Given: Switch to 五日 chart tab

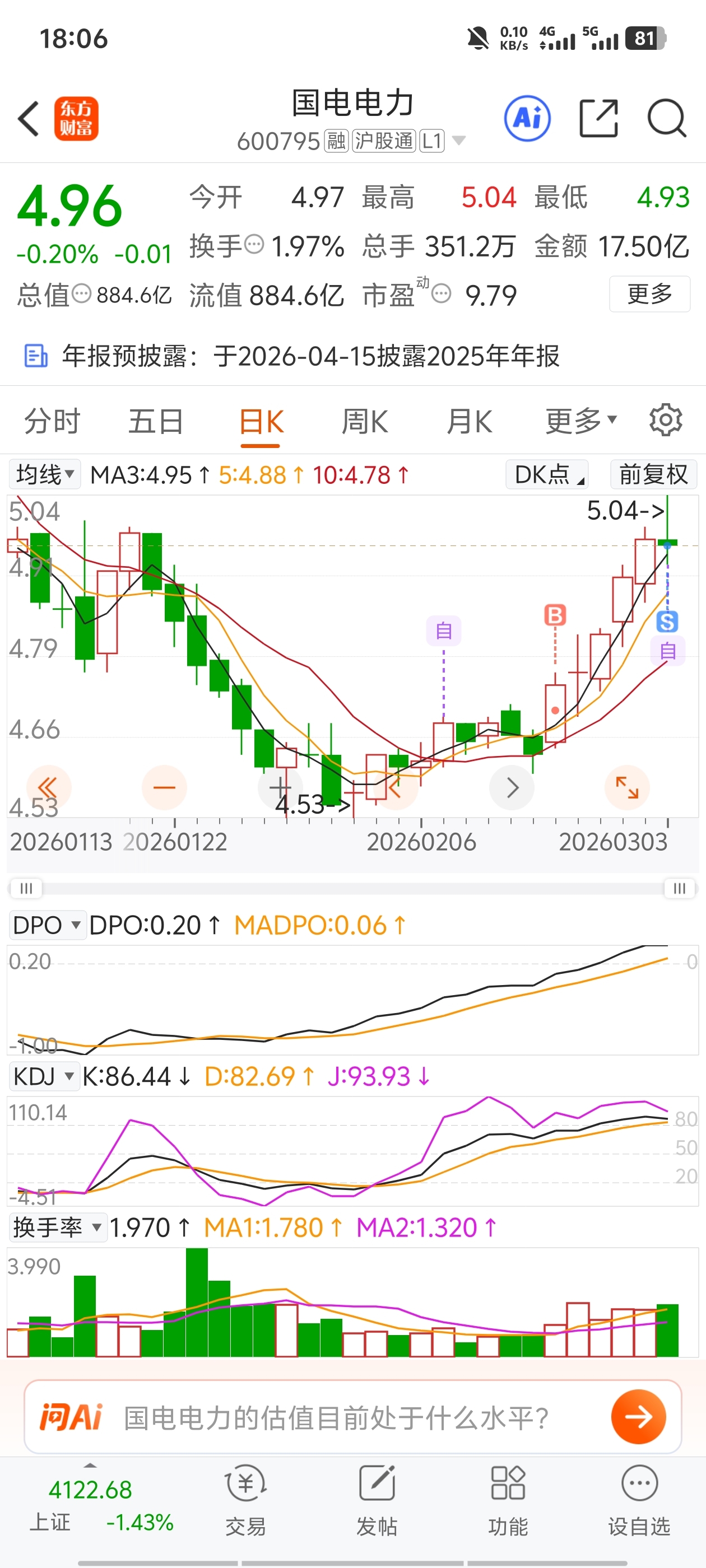Looking at the screenshot, I should (155, 421).
